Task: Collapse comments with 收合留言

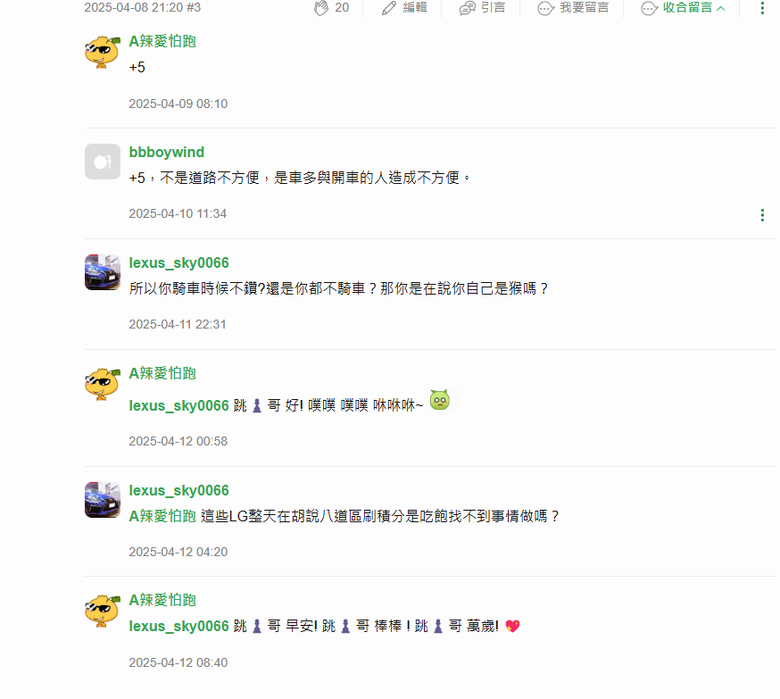Action: [683, 8]
